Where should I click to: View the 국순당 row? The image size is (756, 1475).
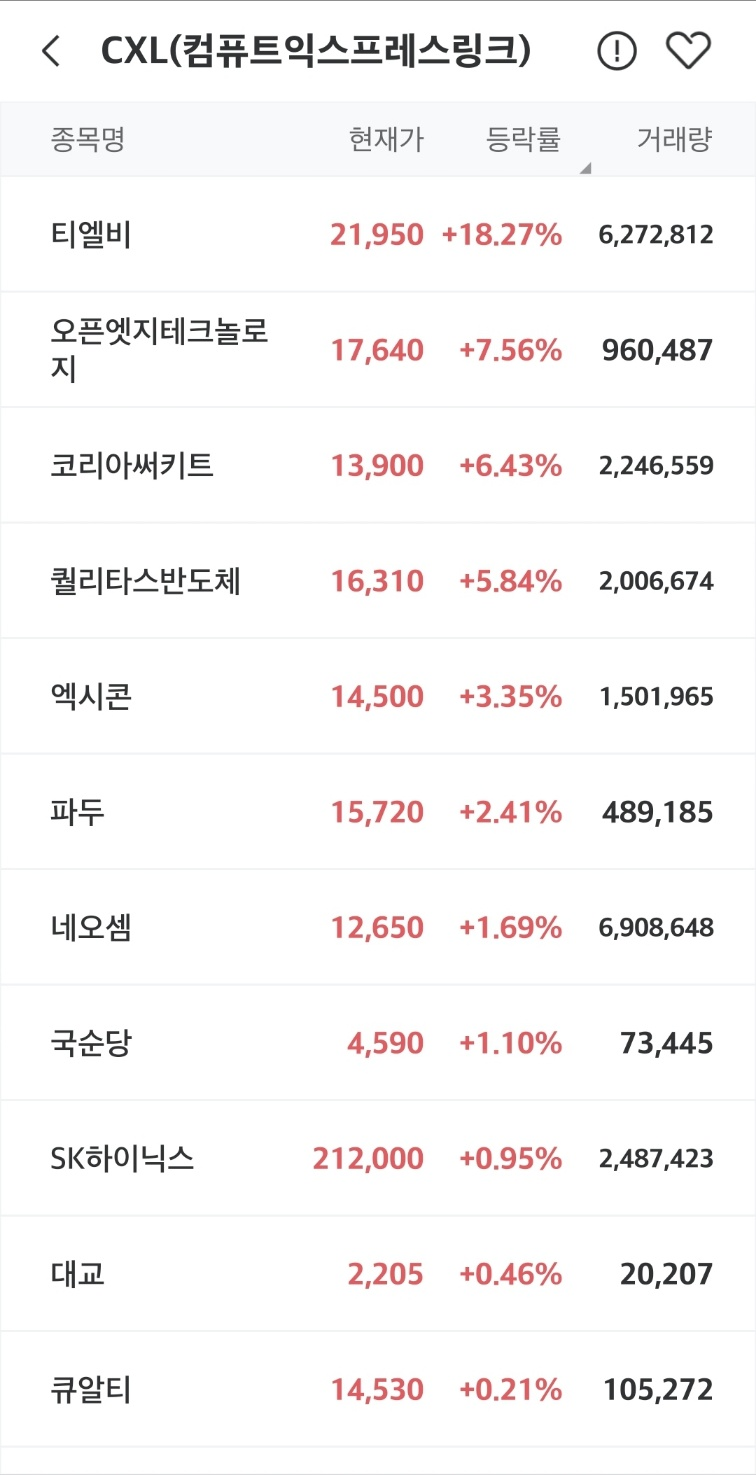point(378,1043)
